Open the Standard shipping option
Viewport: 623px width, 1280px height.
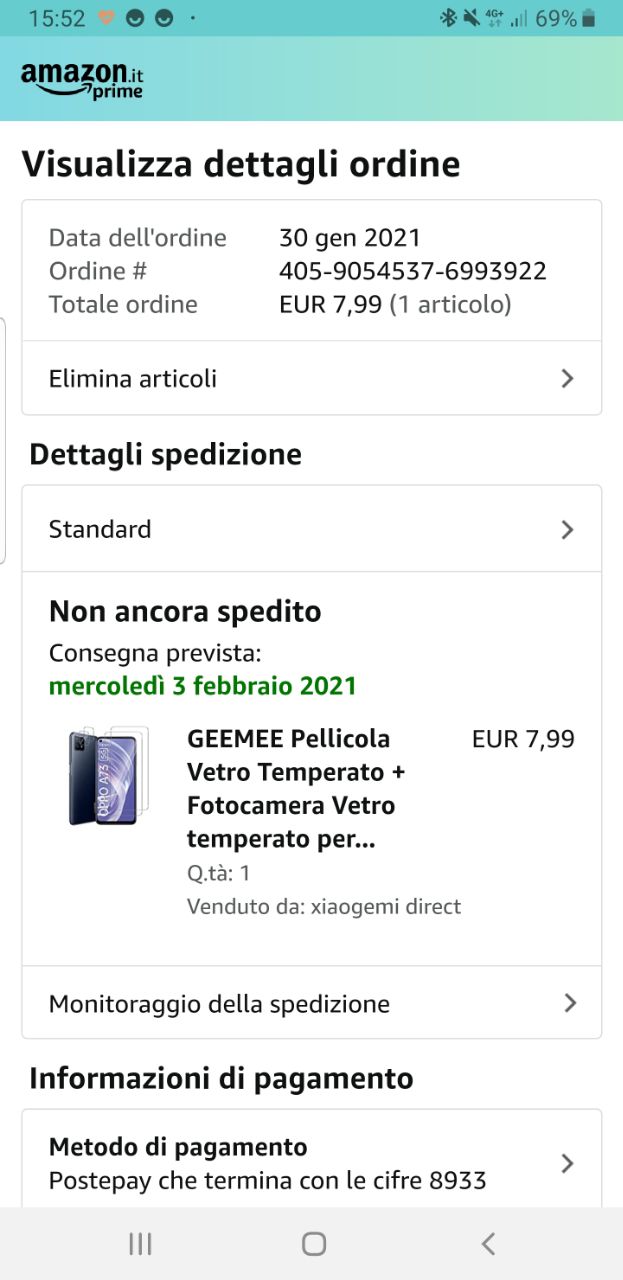click(x=311, y=529)
